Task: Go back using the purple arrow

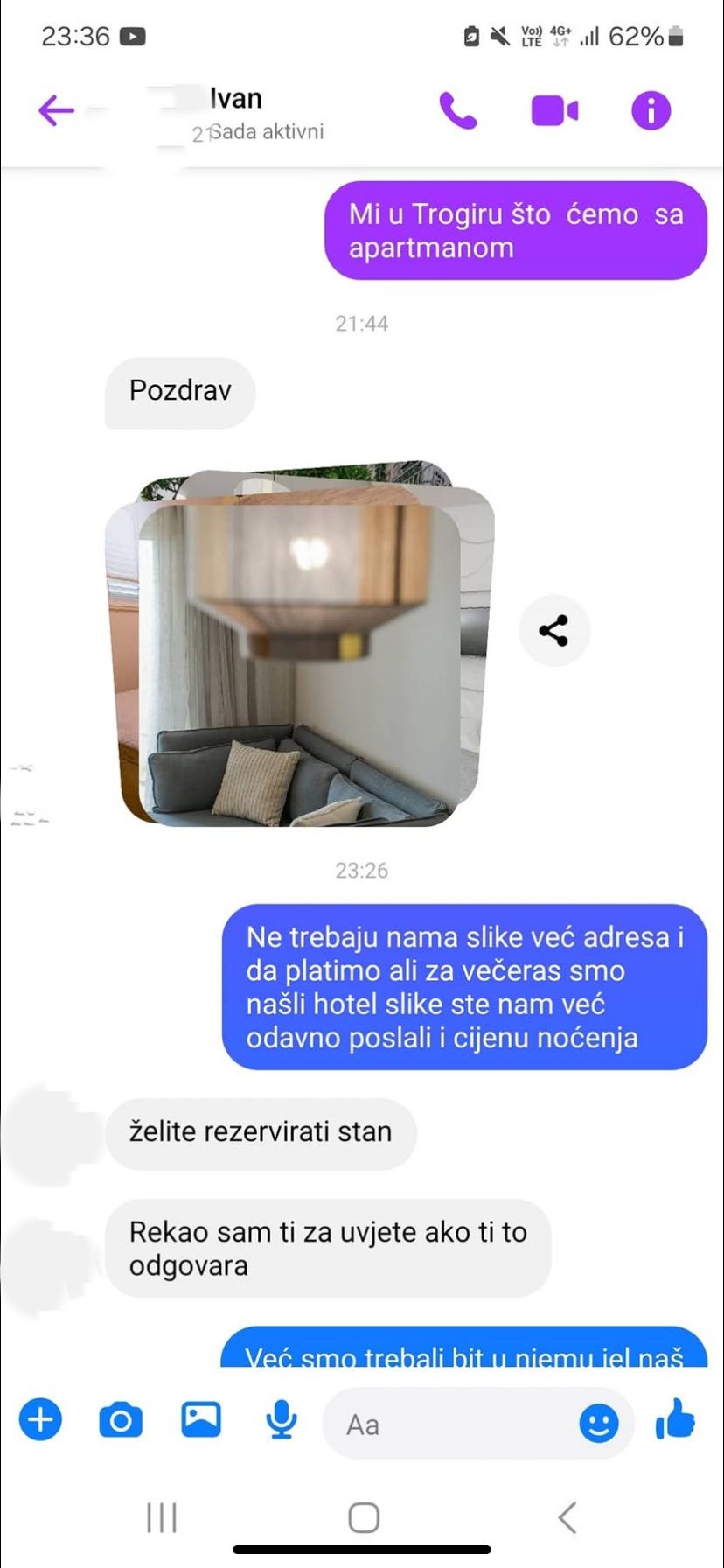Action: pos(57,111)
